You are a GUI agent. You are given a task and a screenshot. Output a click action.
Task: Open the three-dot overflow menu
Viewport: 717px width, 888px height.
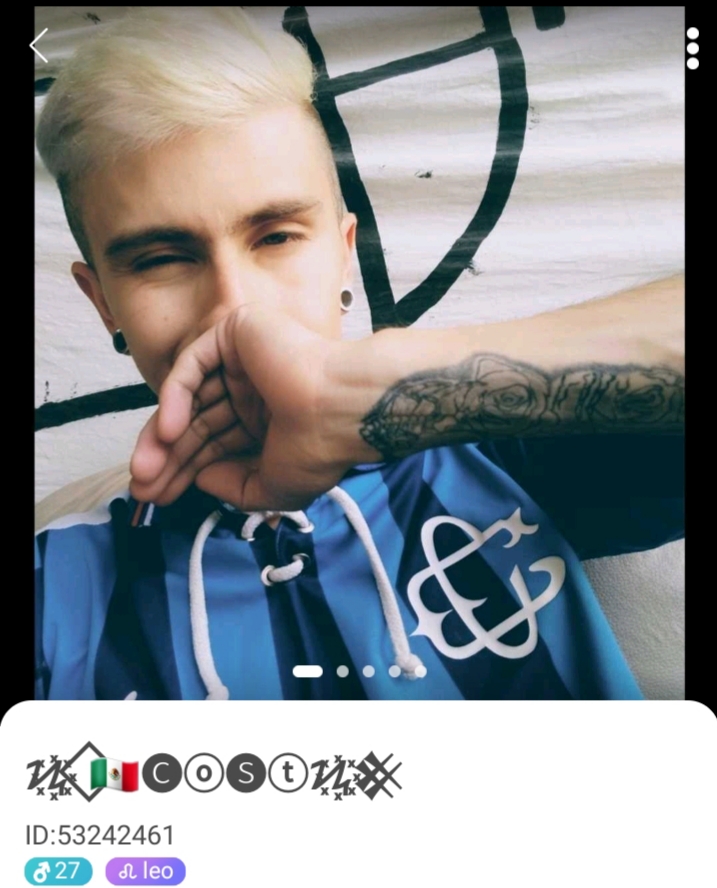pyautogui.click(x=692, y=48)
